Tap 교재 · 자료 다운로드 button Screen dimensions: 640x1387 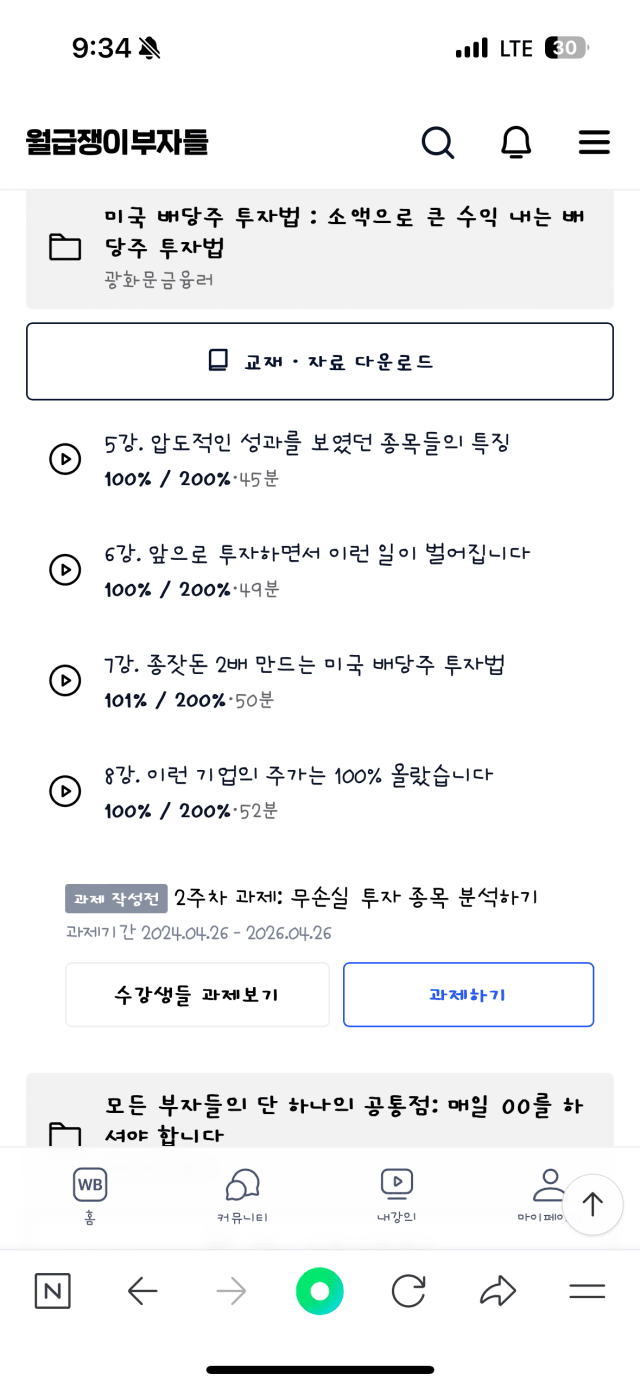(320, 361)
